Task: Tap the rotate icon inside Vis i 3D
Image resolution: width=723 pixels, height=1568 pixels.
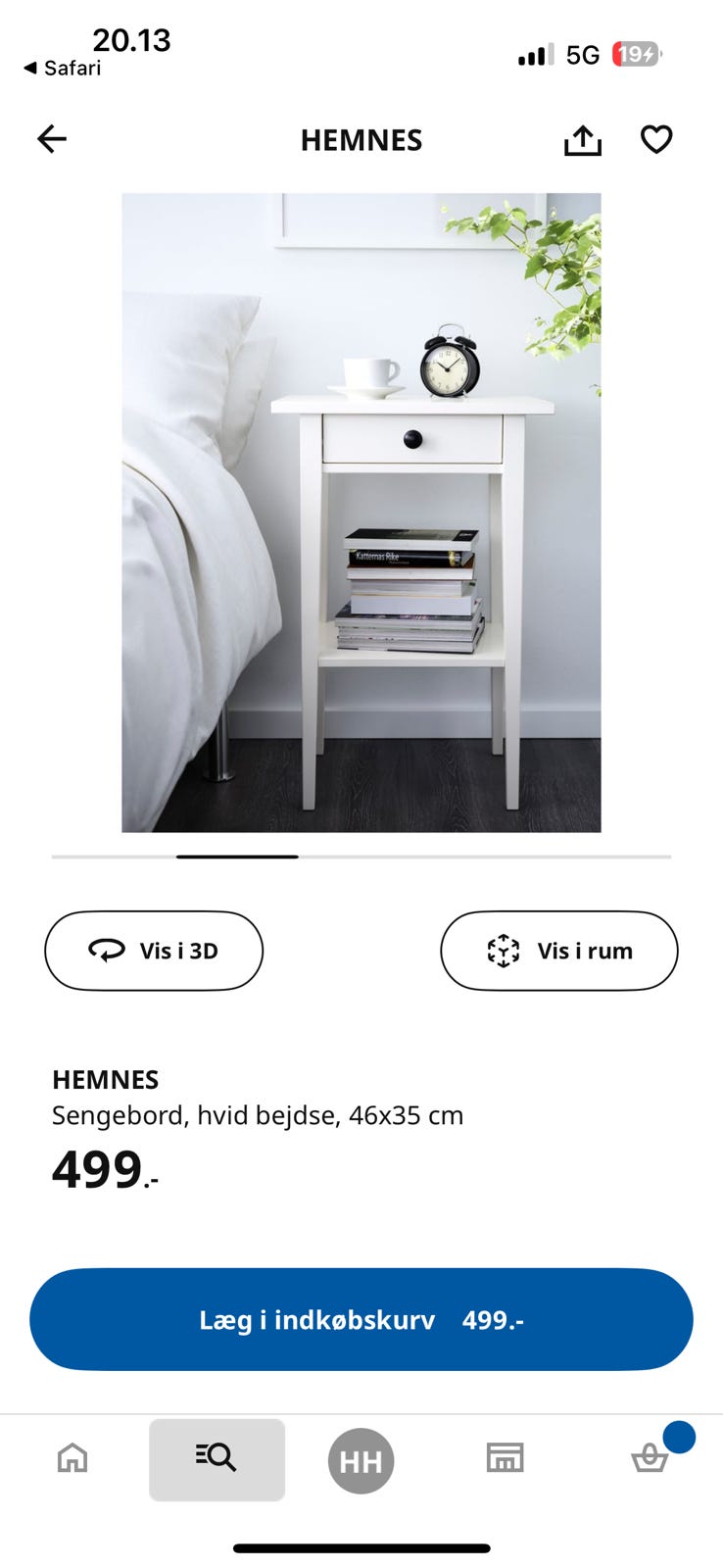Action: point(108,951)
